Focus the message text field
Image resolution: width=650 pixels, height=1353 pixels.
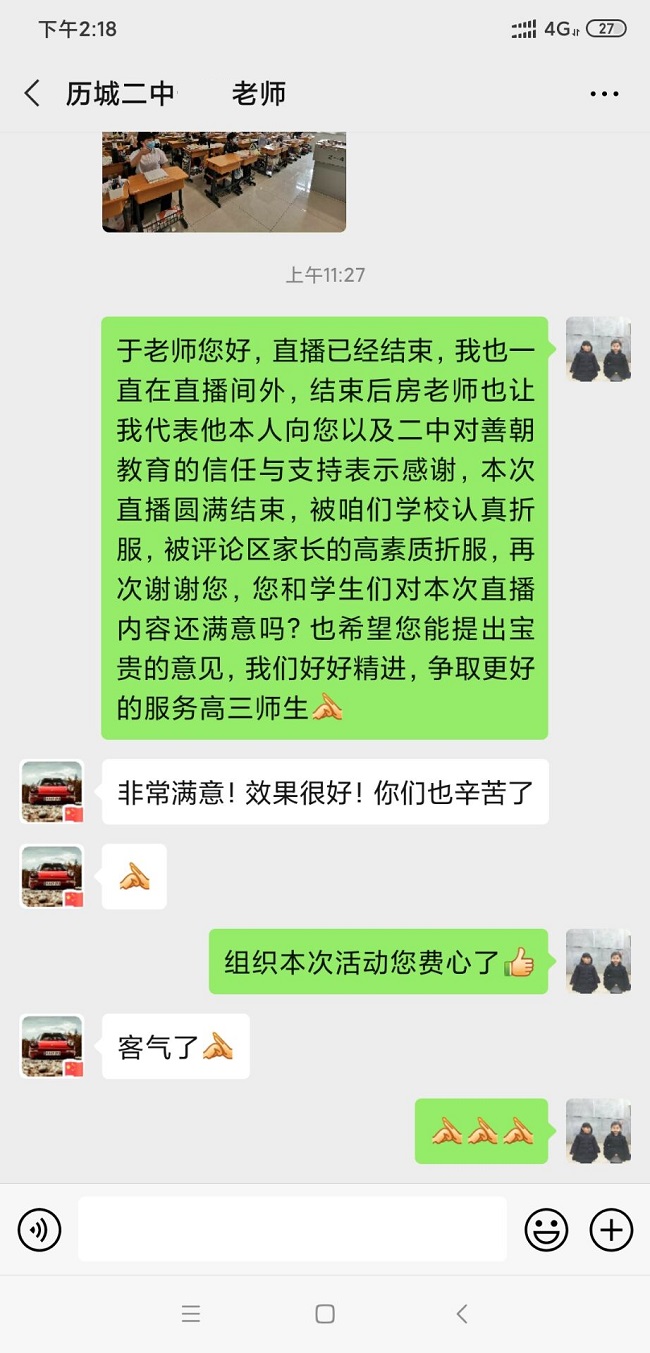292,1229
